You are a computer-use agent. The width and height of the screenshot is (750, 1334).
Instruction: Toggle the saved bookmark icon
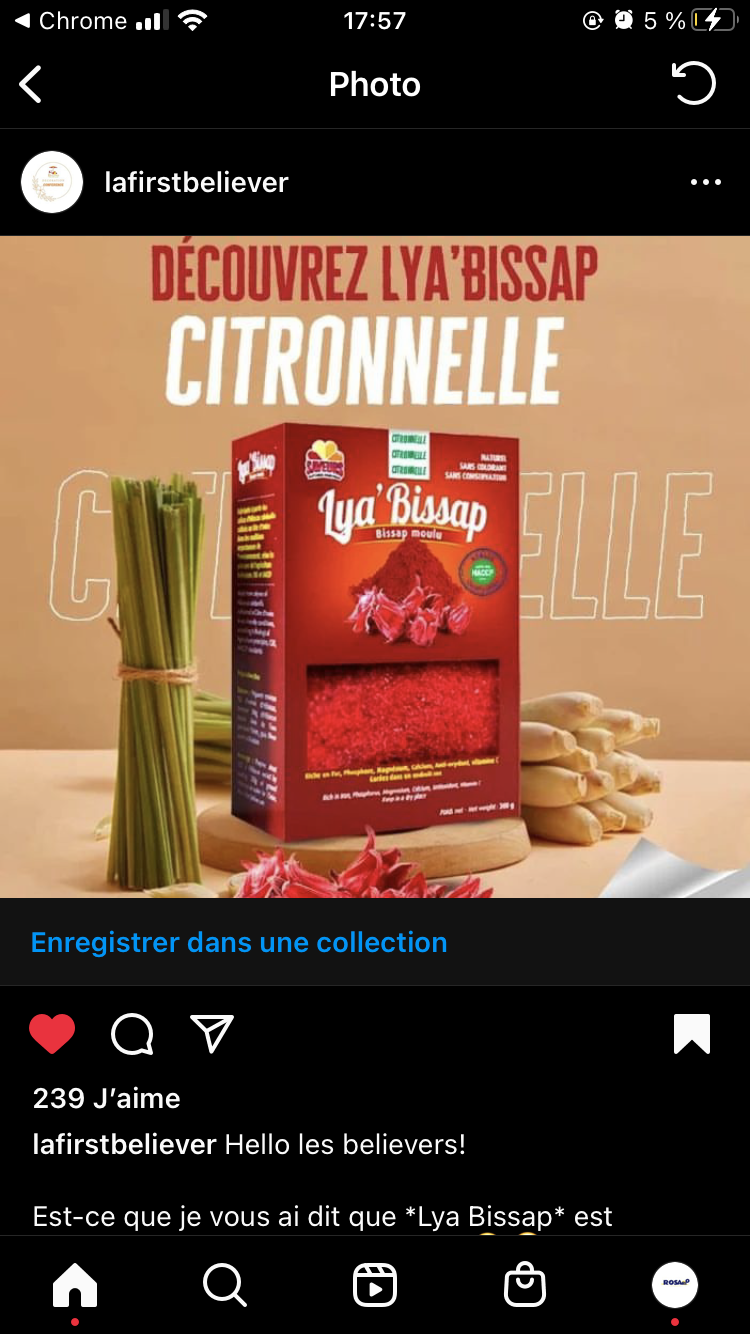tap(692, 1034)
